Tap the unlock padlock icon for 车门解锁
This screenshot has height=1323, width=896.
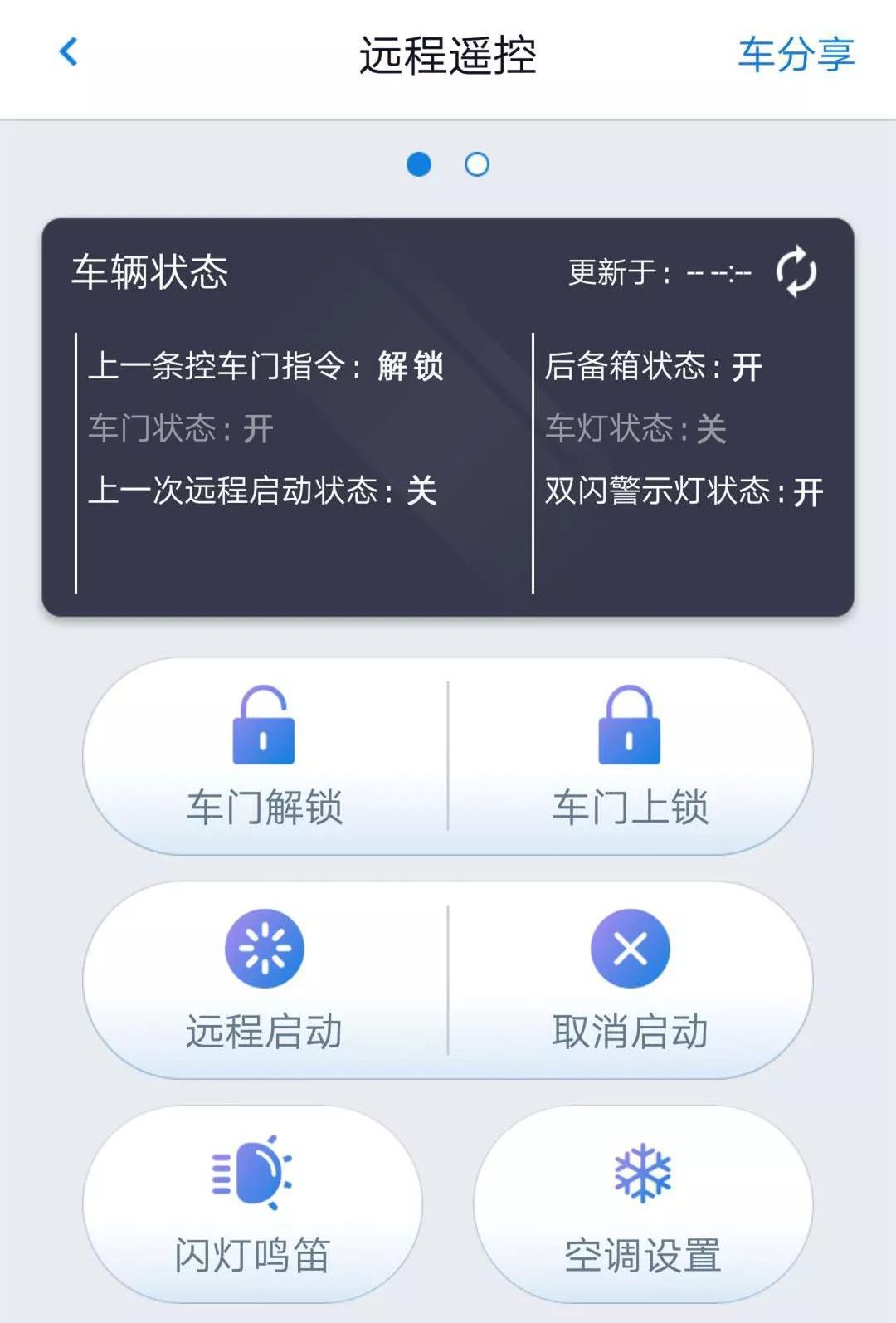(265, 728)
